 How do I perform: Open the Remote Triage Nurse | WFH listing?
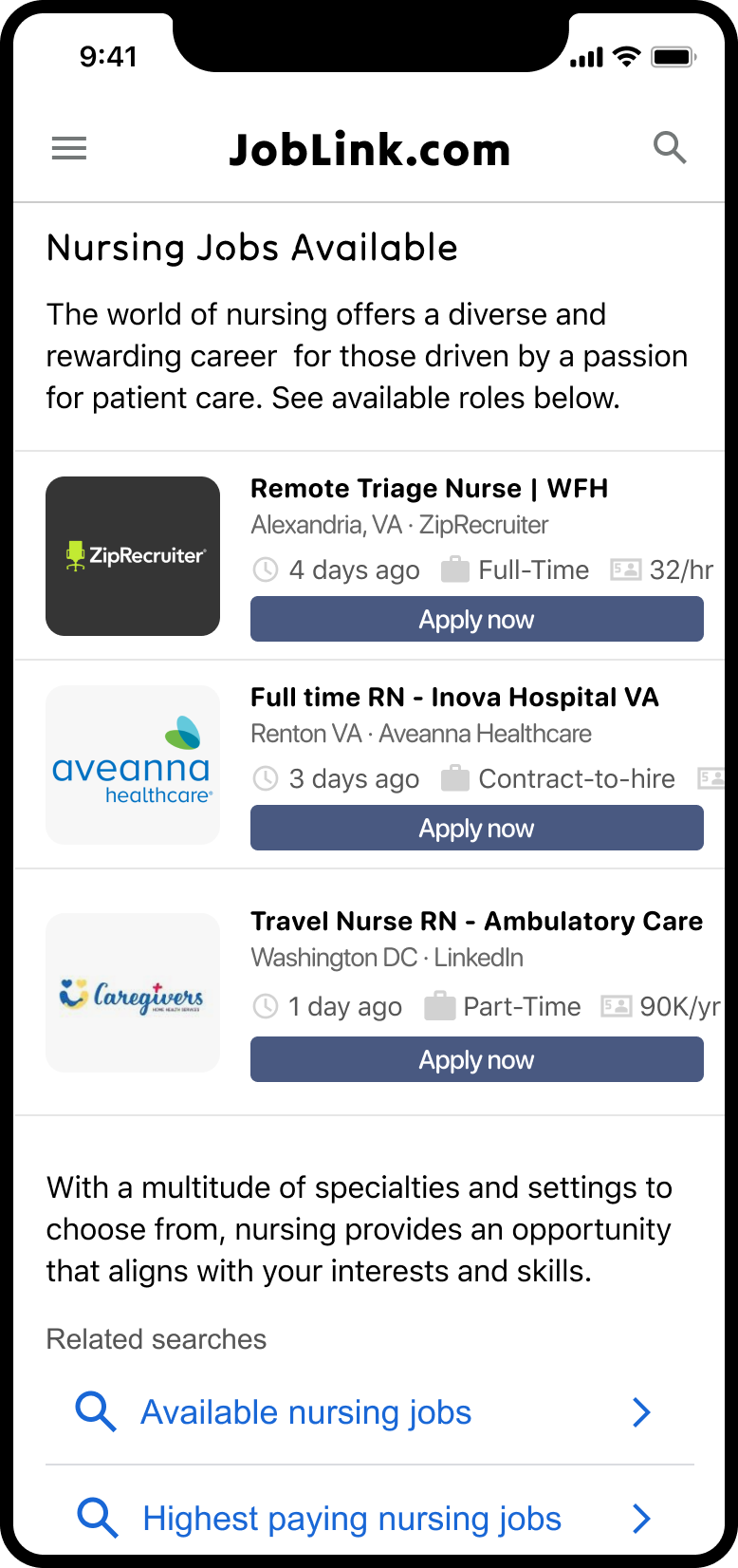[429, 489]
